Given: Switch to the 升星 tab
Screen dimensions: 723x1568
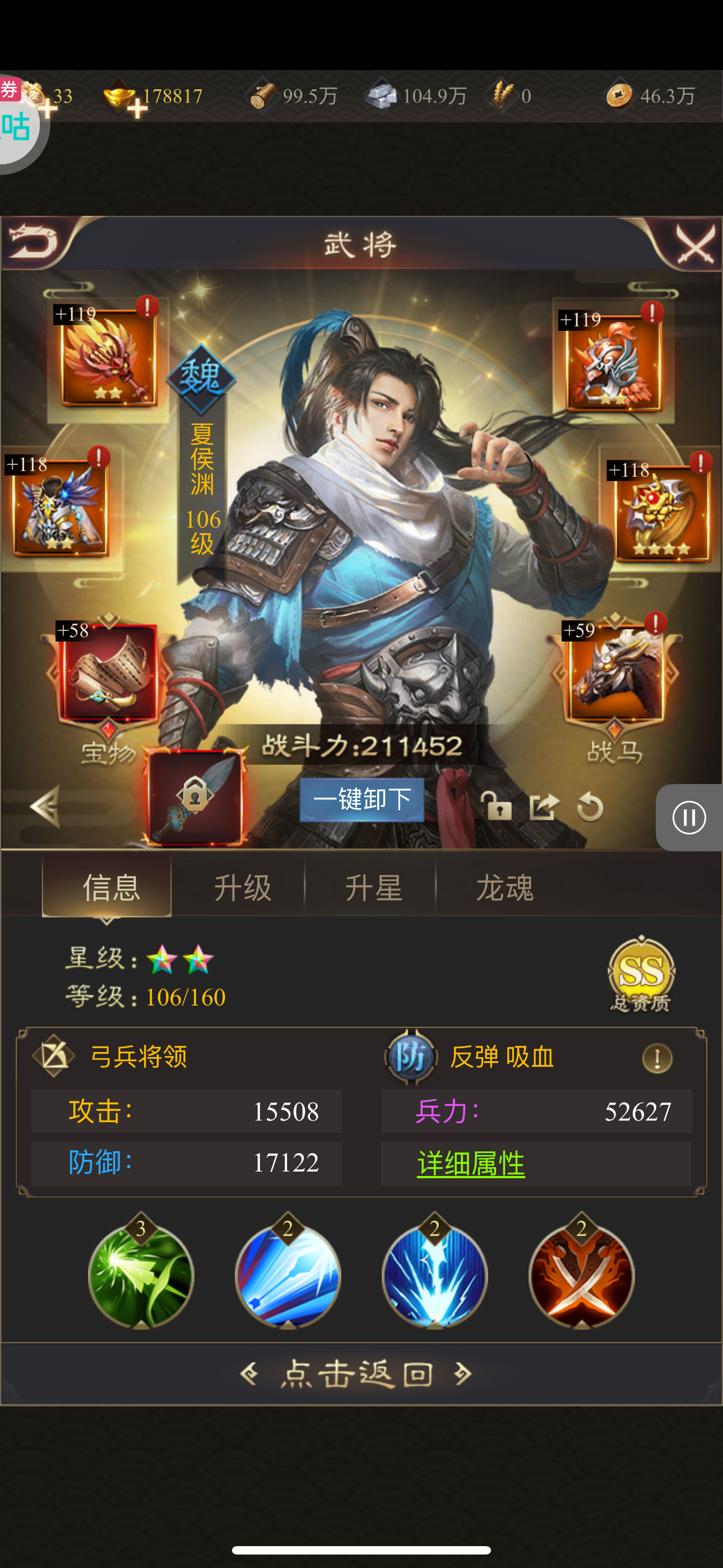Looking at the screenshot, I should [373, 887].
